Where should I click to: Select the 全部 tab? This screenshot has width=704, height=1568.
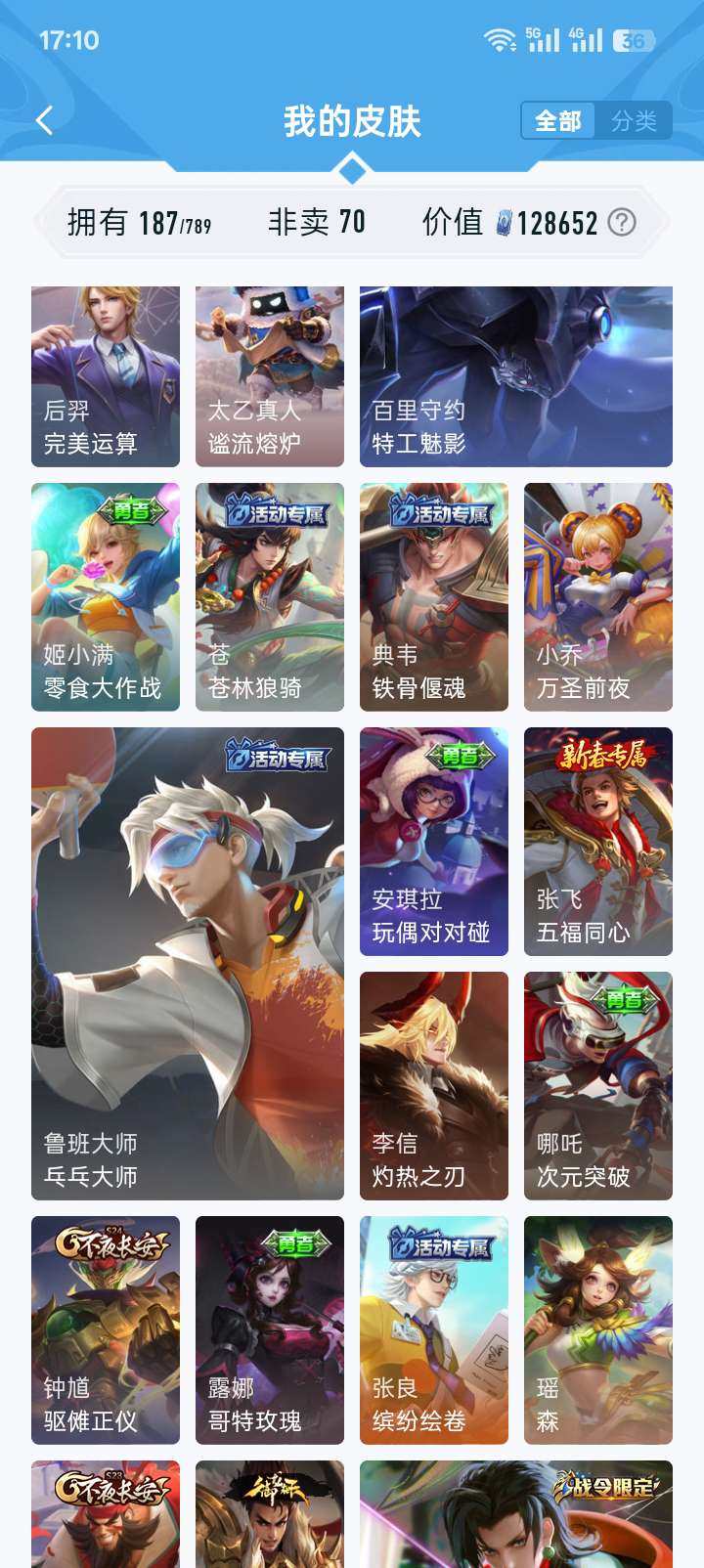pos(558,121)
